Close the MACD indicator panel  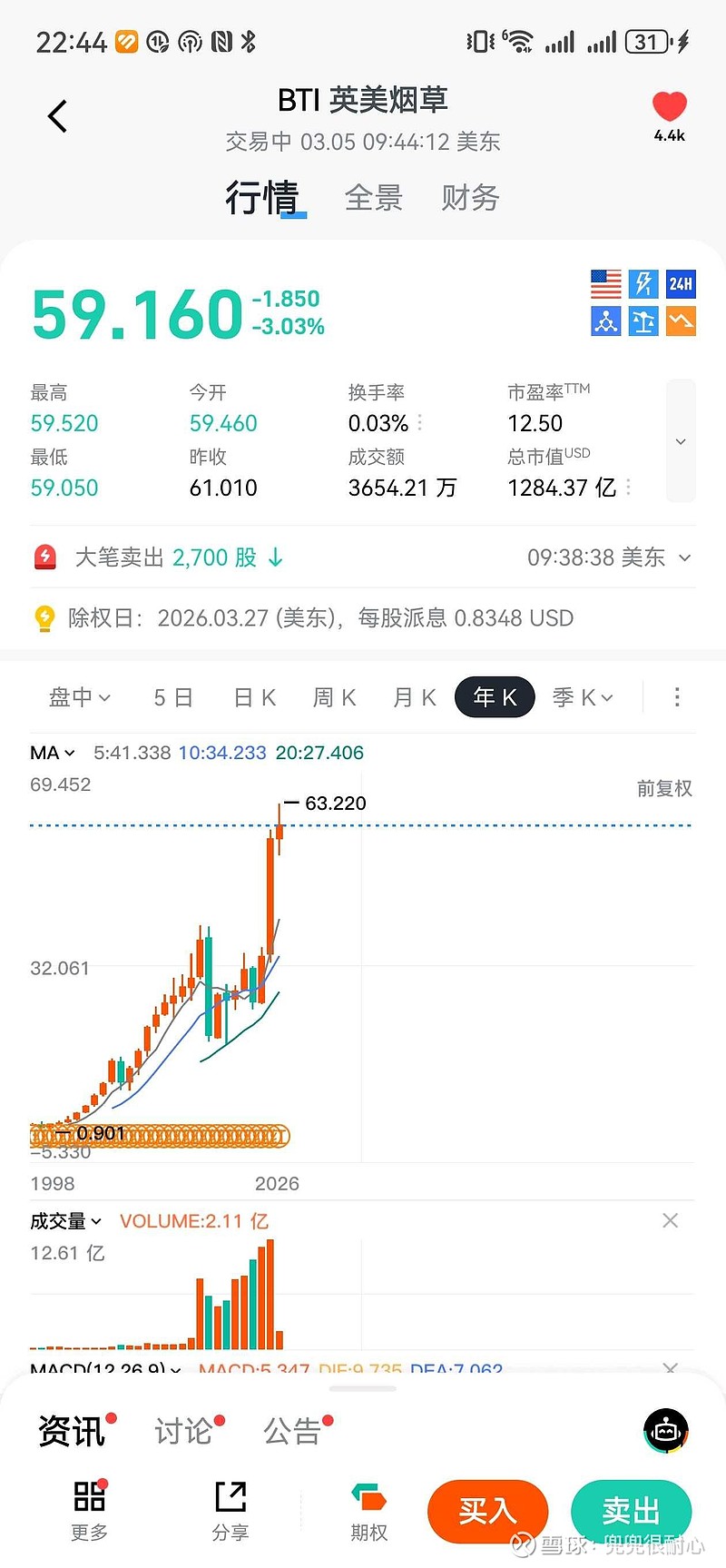[670, 1370]
